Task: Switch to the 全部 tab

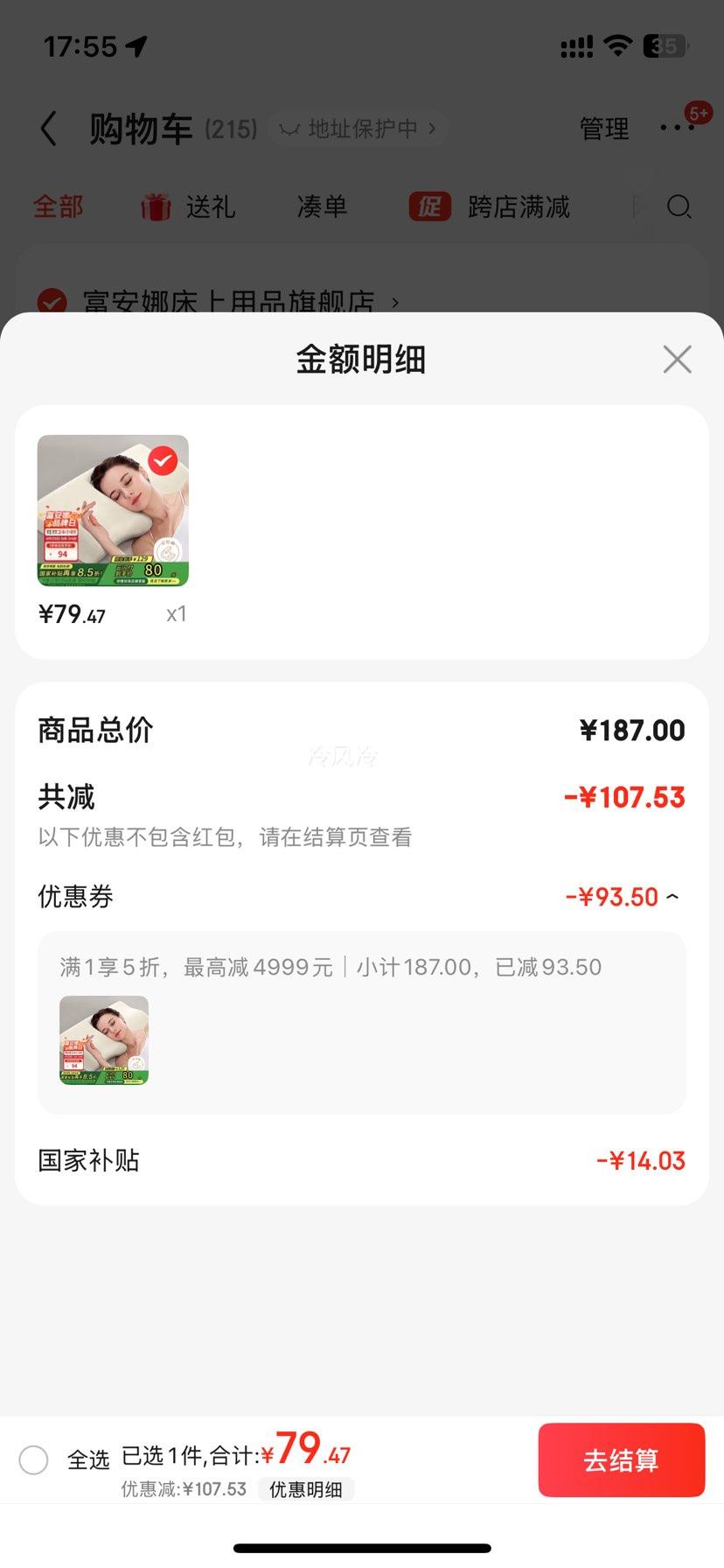Action: [58, 207]
